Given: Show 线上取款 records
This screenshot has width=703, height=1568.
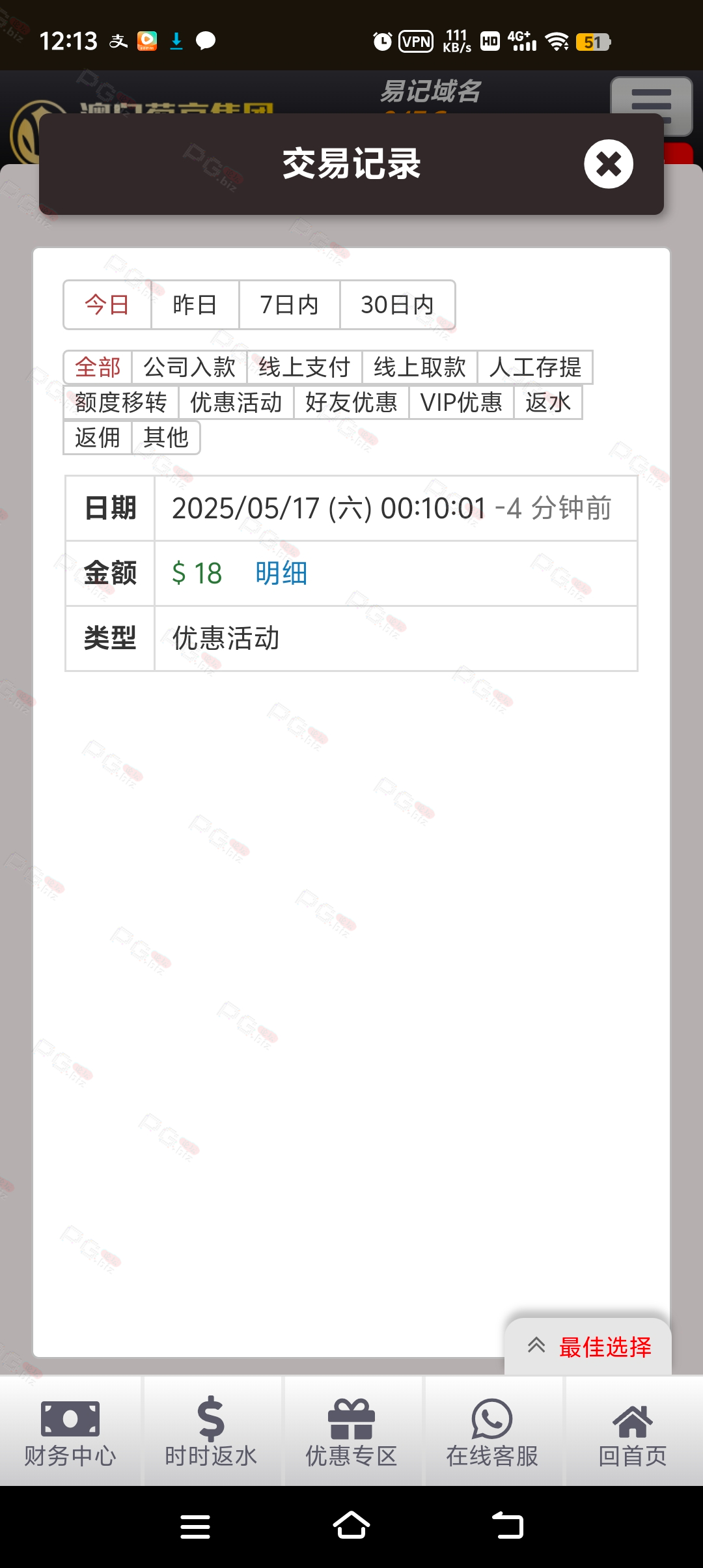Looking at the screenshot, I should [420, 367].
